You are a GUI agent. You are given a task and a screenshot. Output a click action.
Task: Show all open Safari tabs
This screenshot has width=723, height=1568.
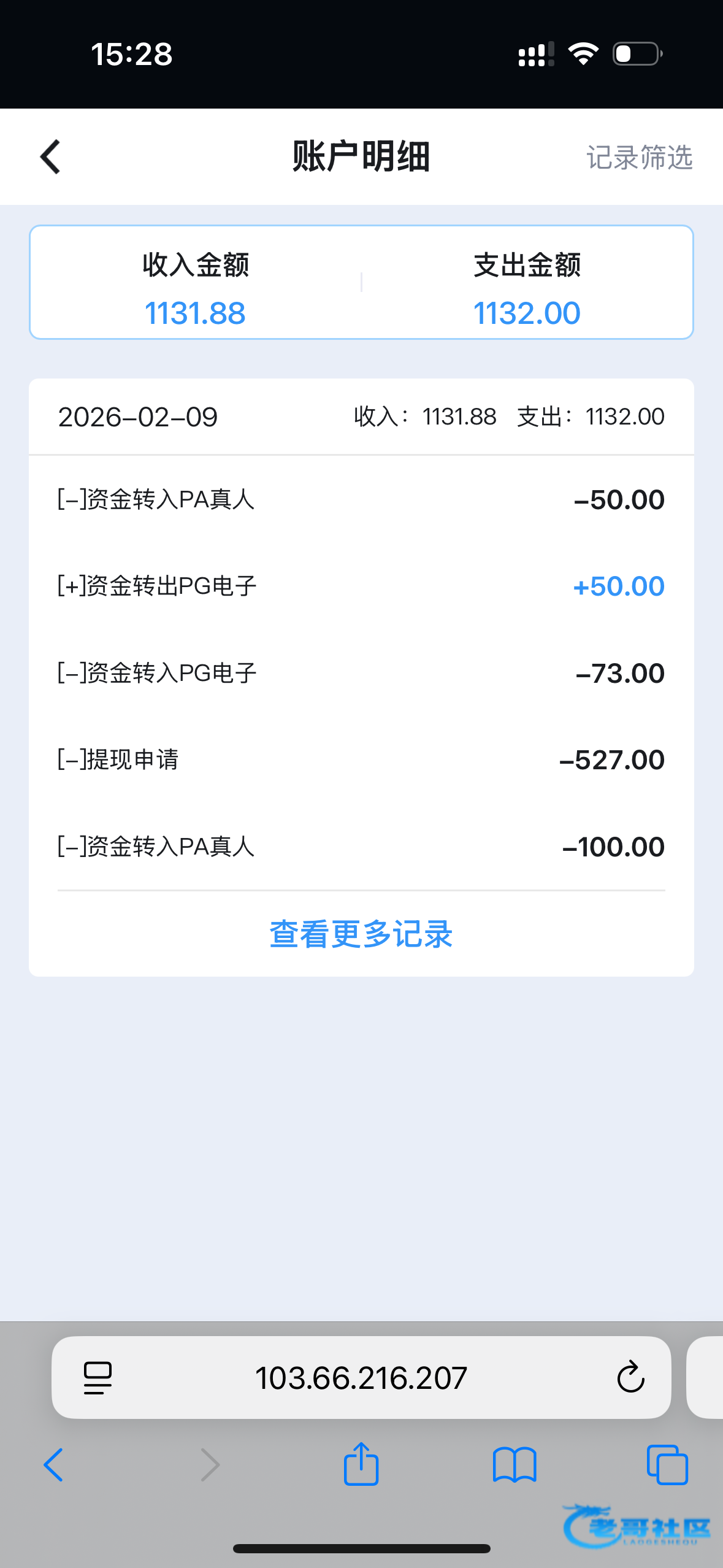pos(667,1465)
